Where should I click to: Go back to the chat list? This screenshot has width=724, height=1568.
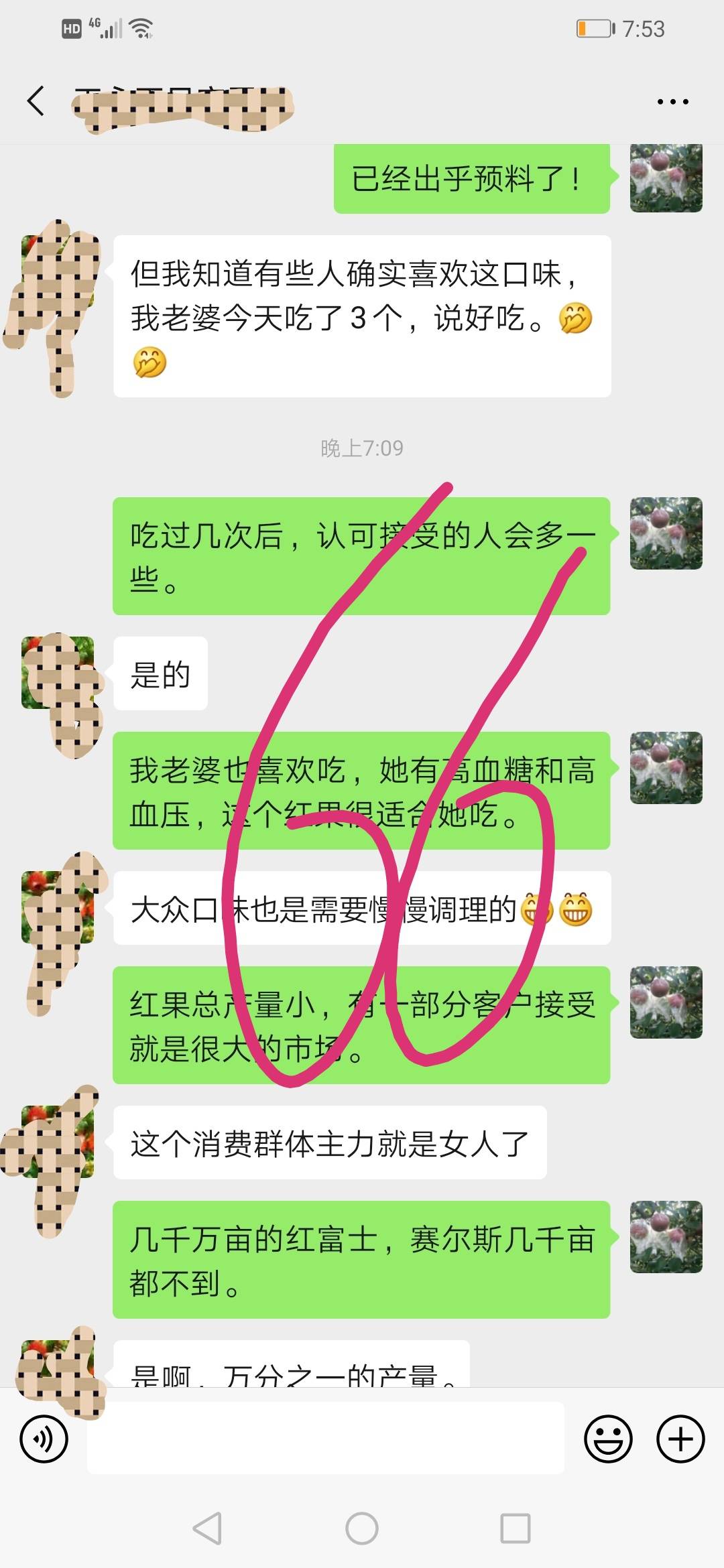click(x=36, y=101)
